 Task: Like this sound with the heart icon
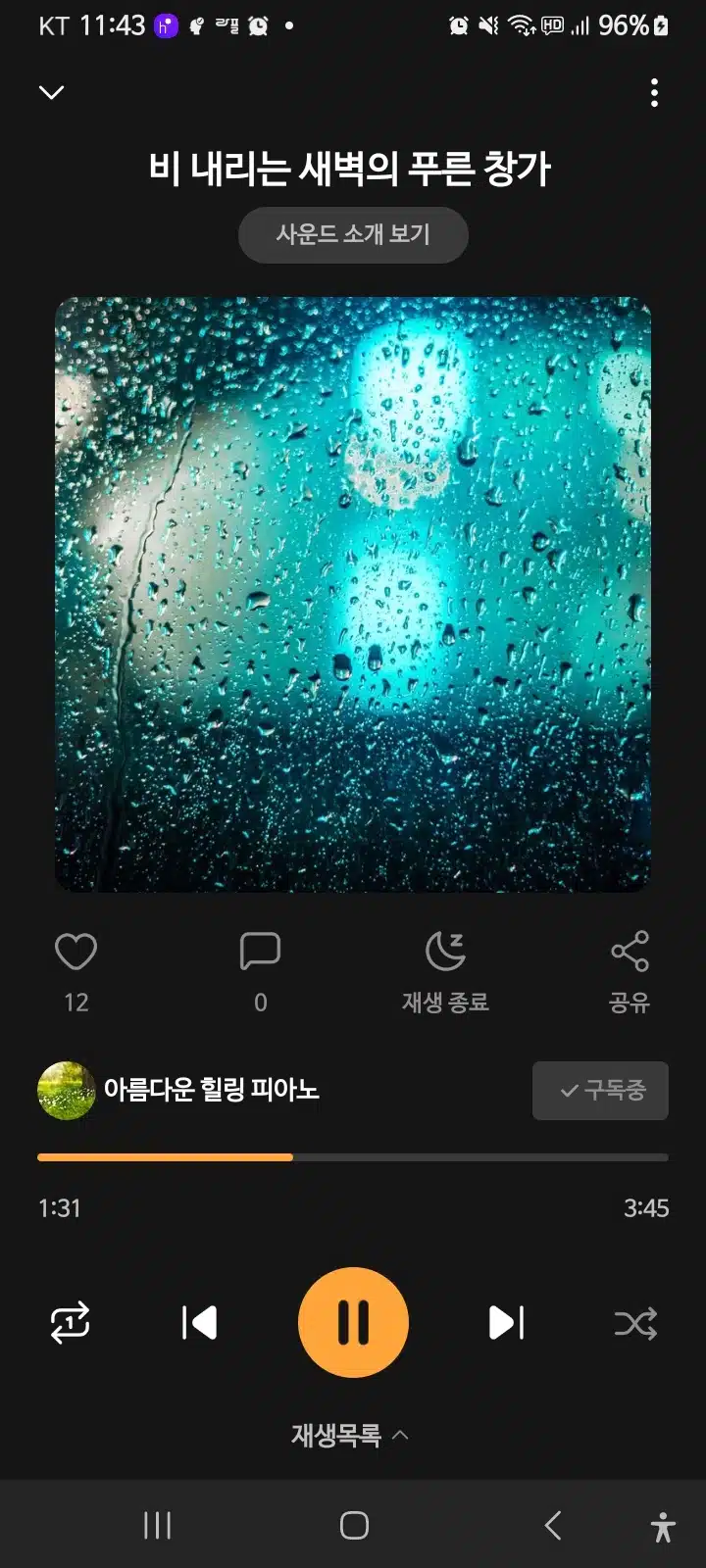[76, 951]
